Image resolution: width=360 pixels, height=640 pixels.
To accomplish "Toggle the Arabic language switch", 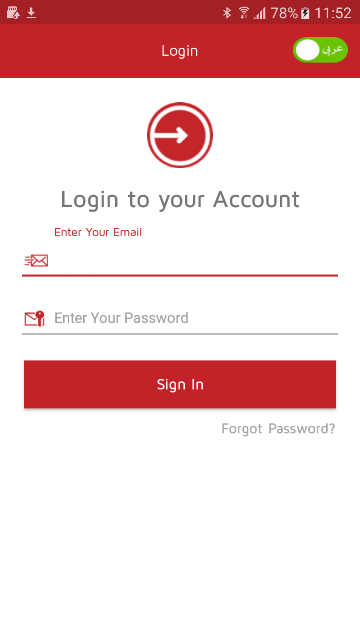I will click(320, 50).
